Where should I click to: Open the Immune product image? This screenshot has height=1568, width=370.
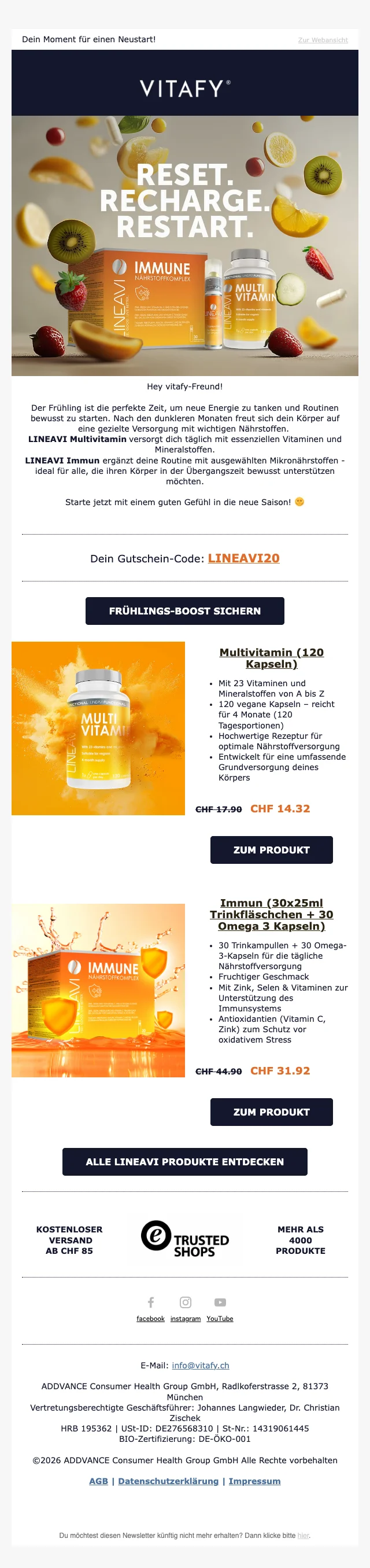tap(98, 991)
